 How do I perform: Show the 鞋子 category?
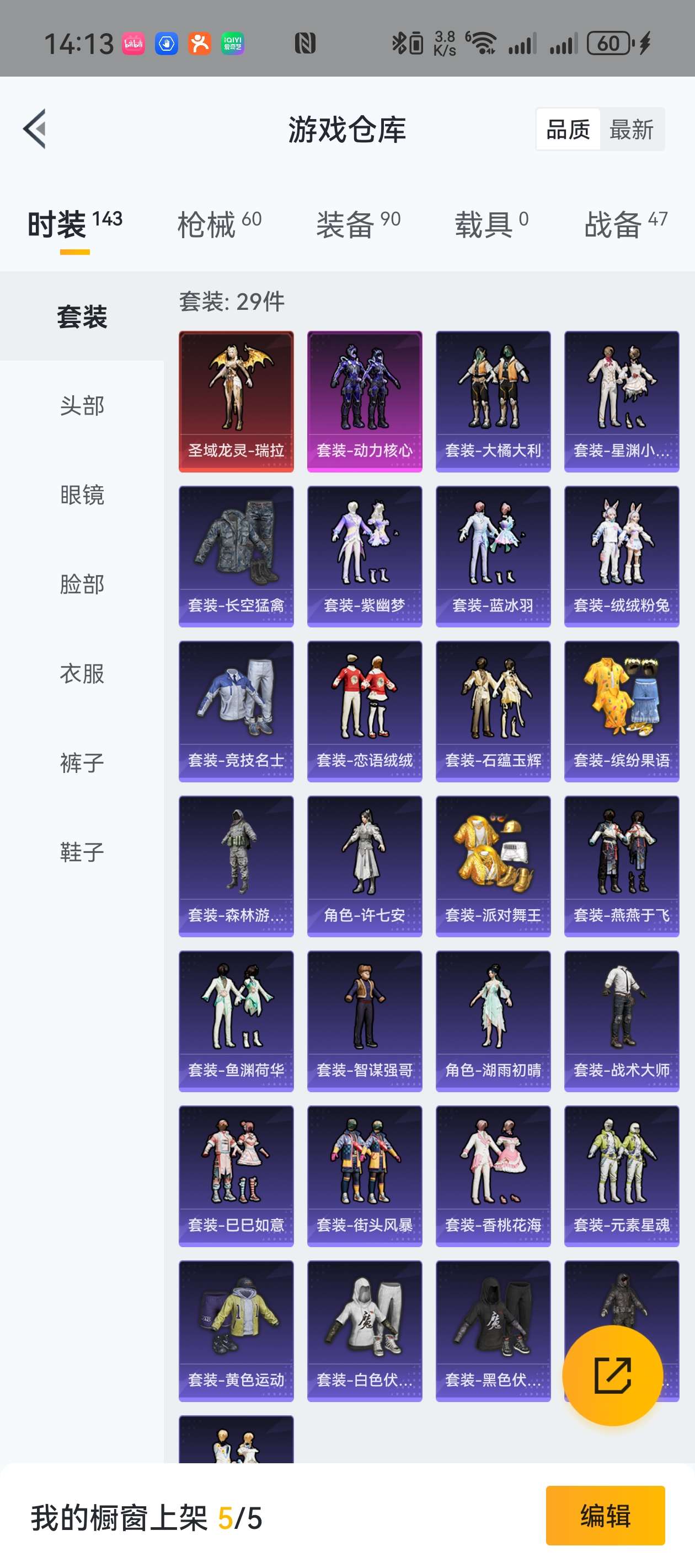tap(82, 852)
